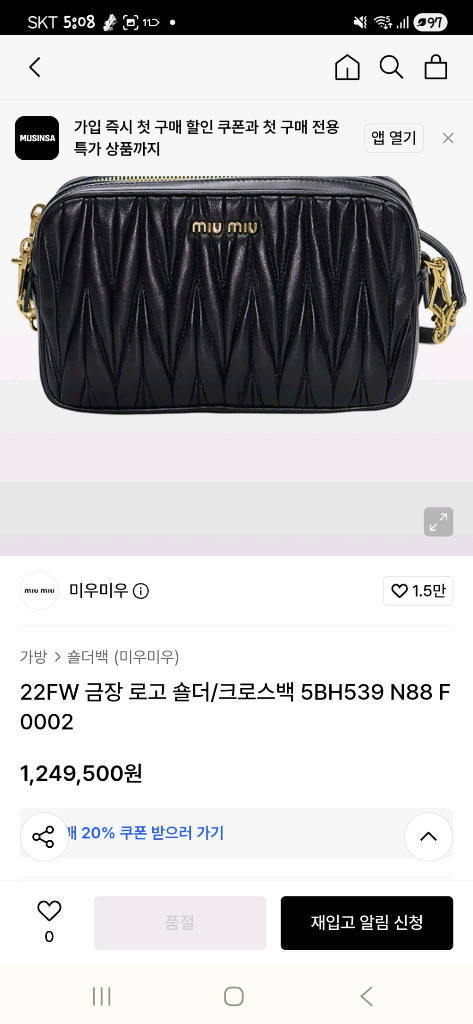The height and width of the screenshot is (1024, 473).
Task: Open the shopping bag
Action: tap(436, 67)
